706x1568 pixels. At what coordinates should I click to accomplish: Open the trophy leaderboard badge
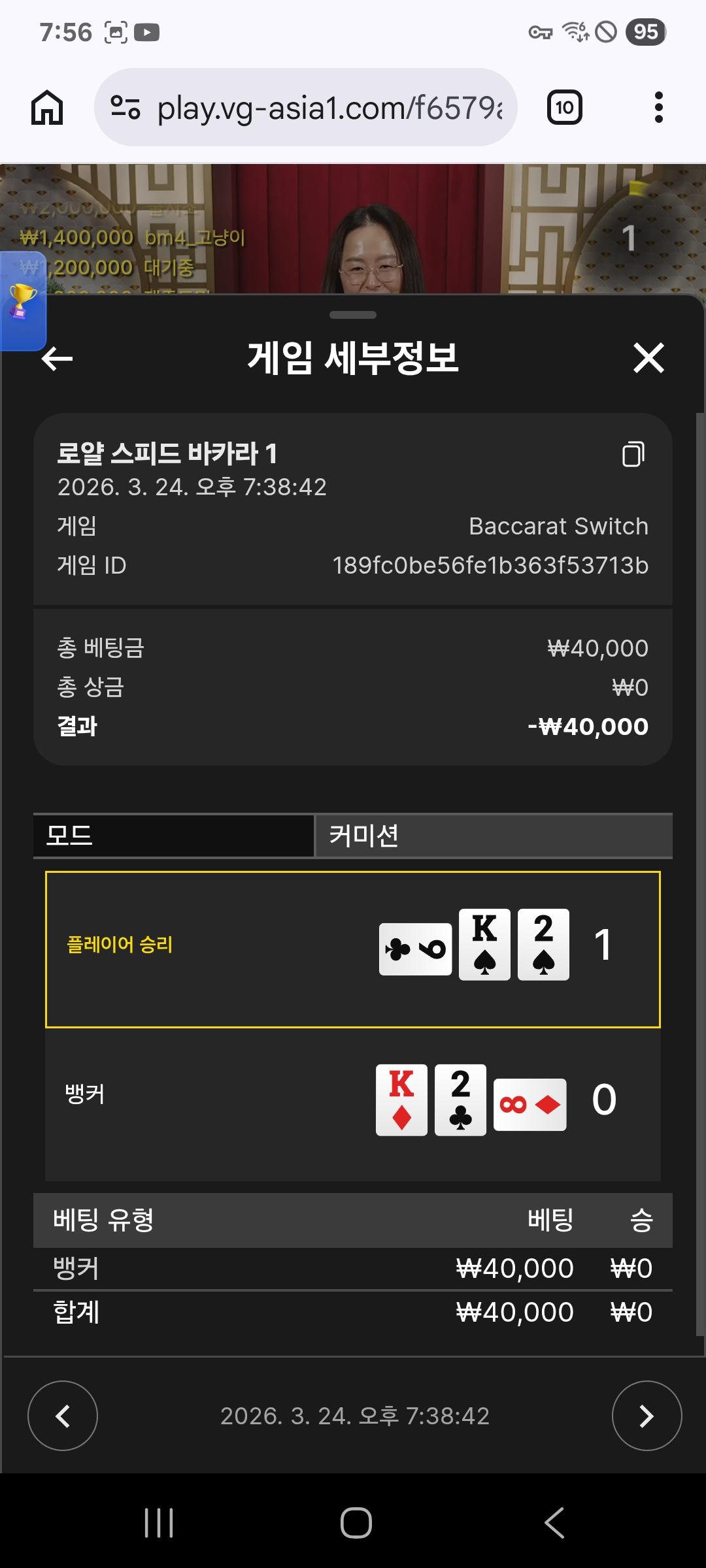coord(22,301)
